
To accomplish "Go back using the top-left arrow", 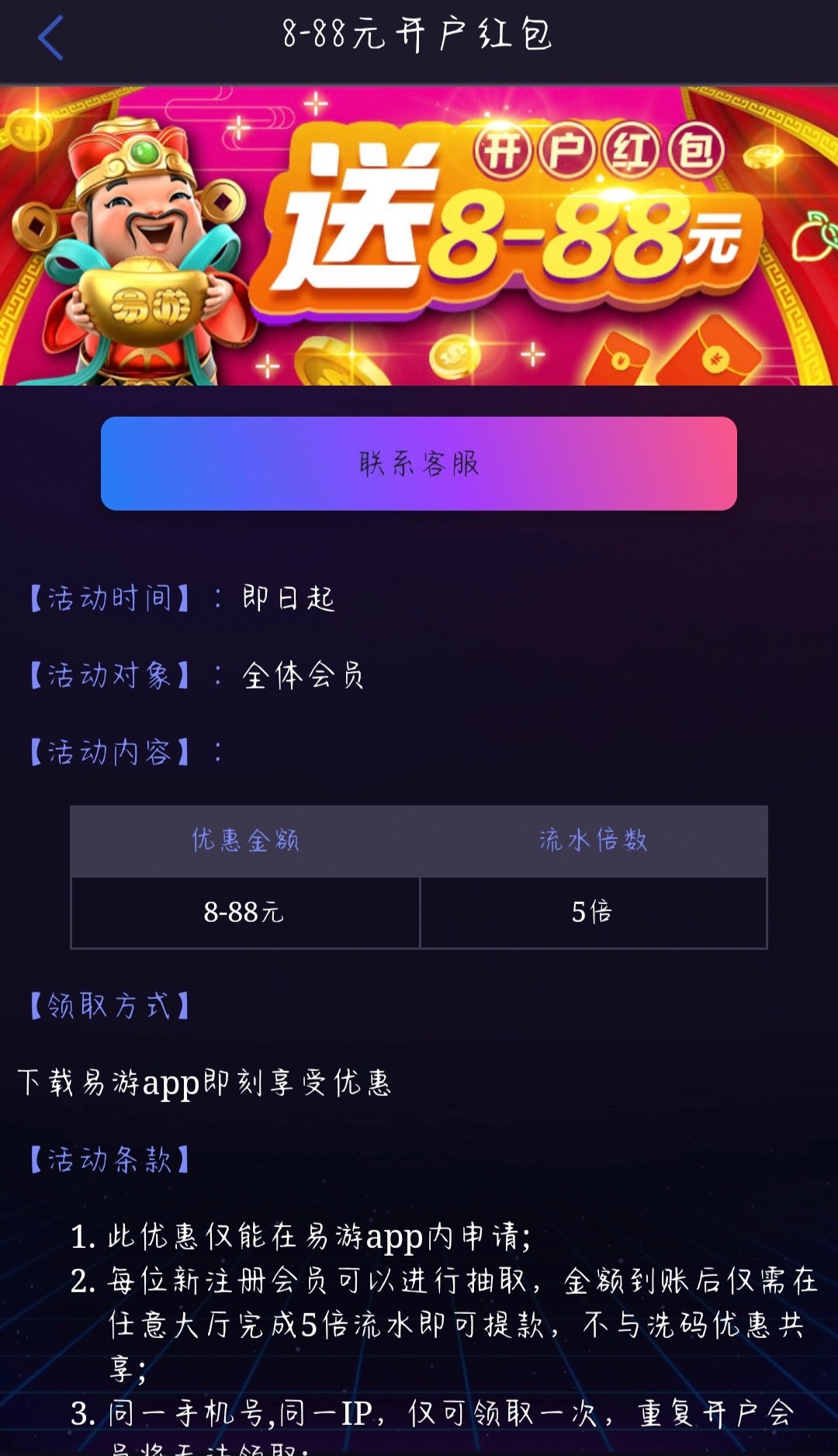I will tap(50, 38).
